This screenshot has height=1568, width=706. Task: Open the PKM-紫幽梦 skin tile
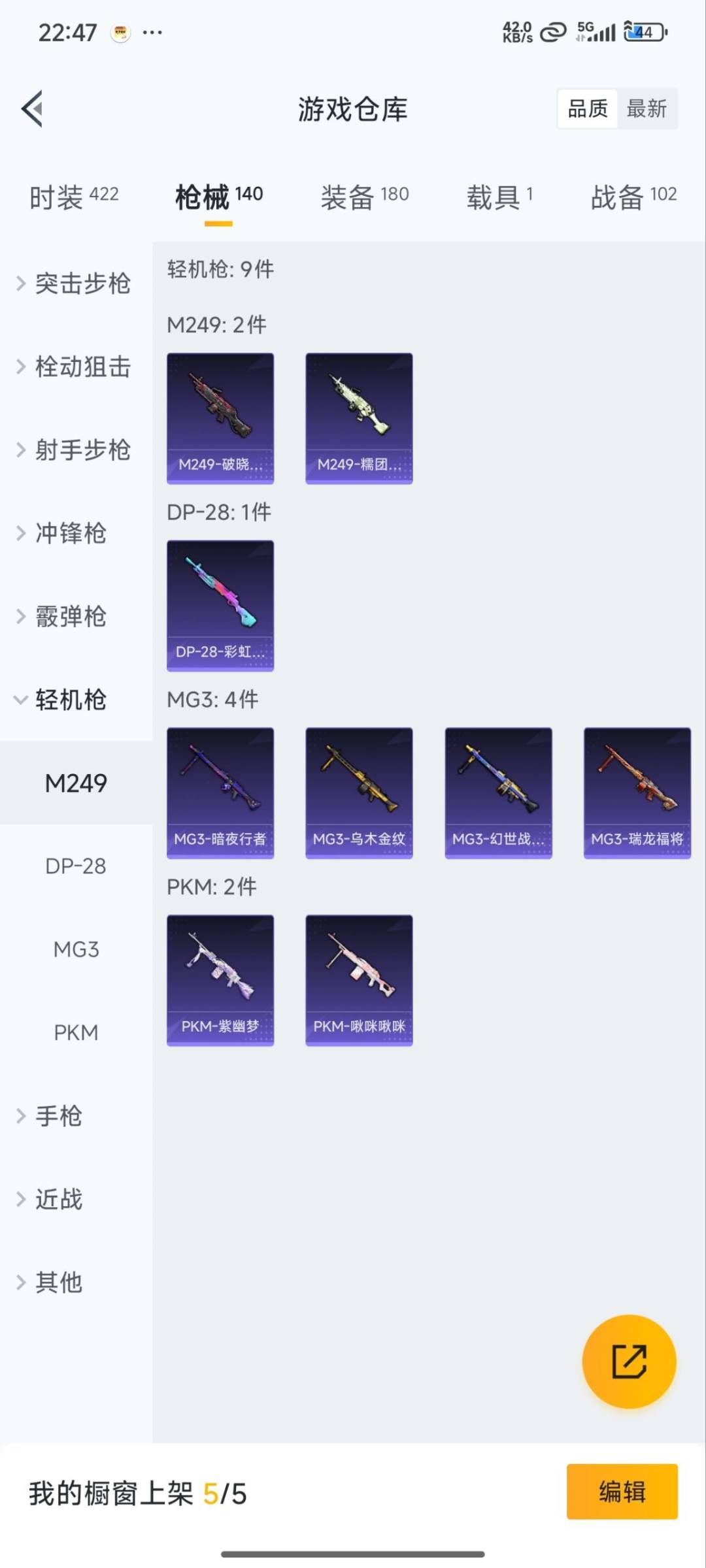pyautogui.click(x=220, y=980)
